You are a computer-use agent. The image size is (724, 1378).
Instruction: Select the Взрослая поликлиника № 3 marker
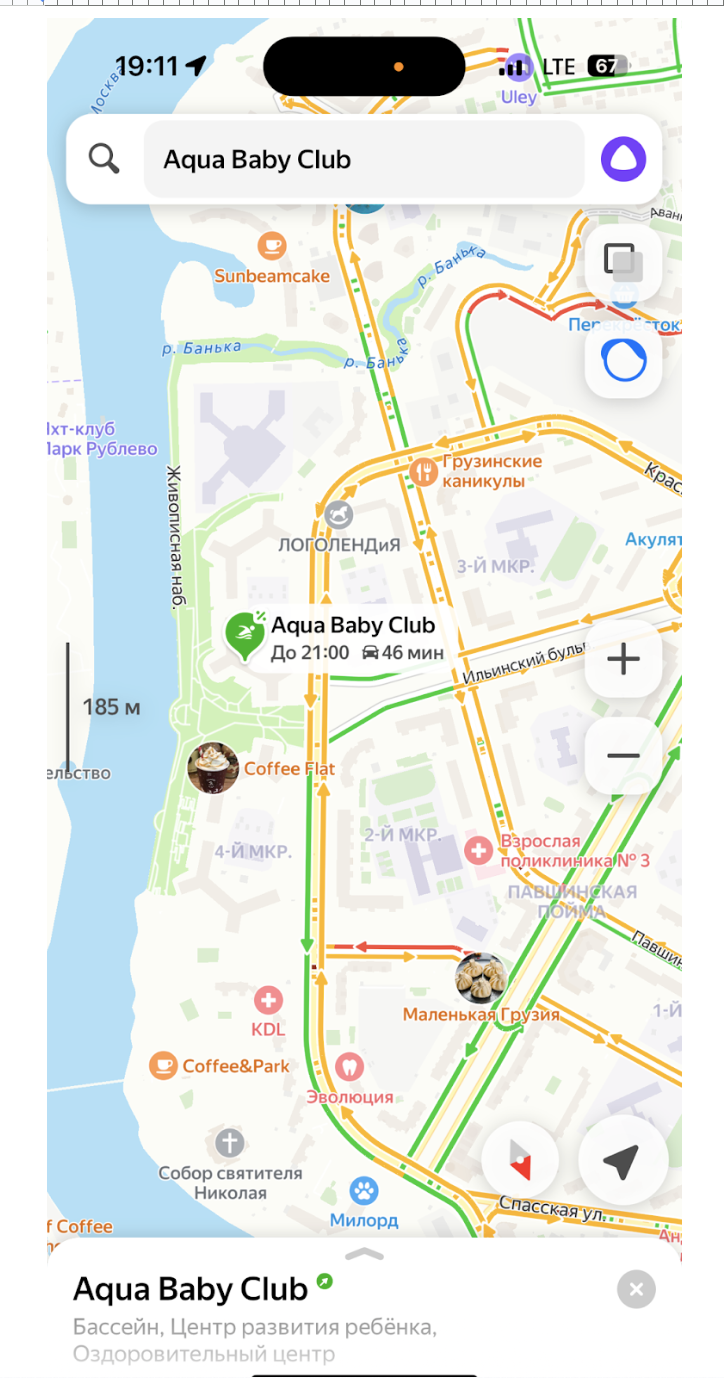(479, 851)
